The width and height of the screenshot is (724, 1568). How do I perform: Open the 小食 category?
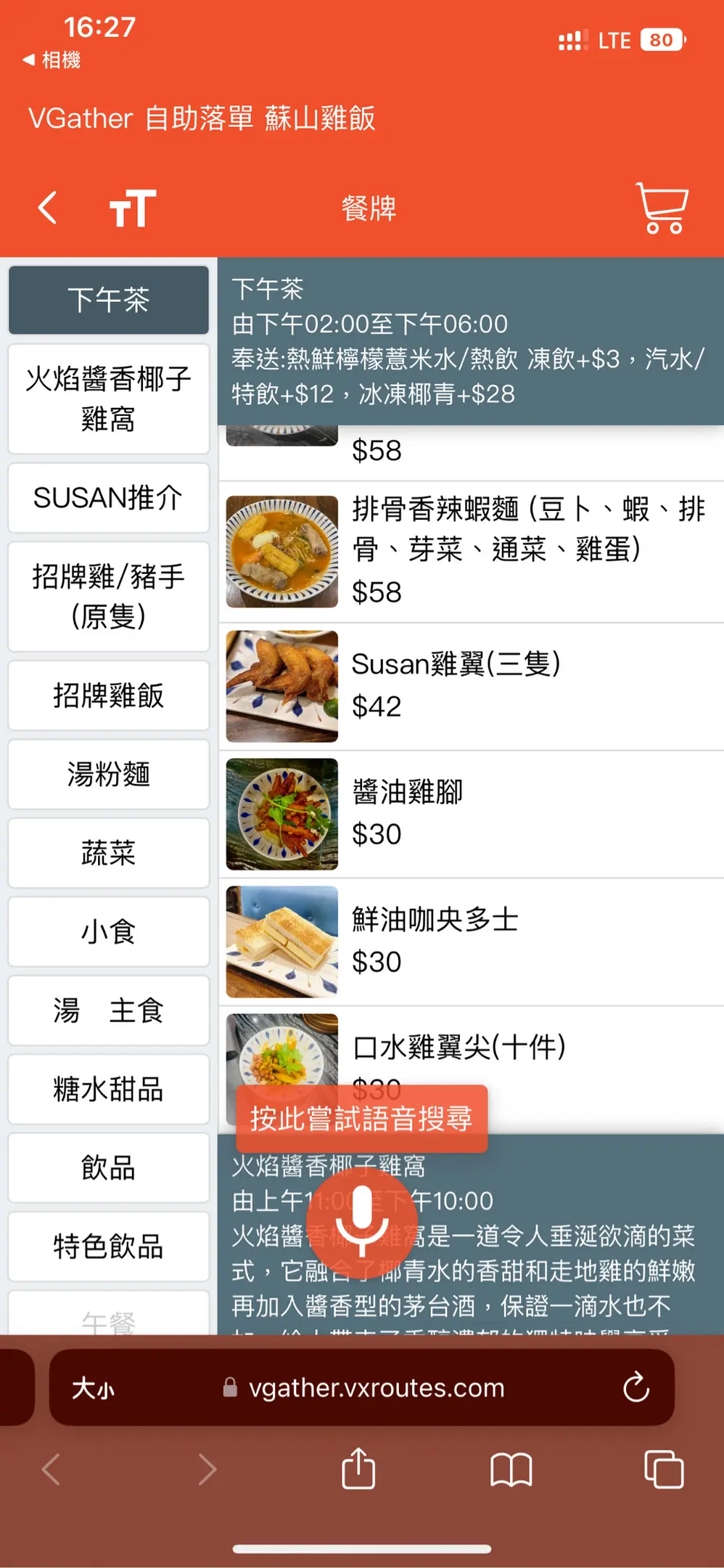(x=109, y=932)
